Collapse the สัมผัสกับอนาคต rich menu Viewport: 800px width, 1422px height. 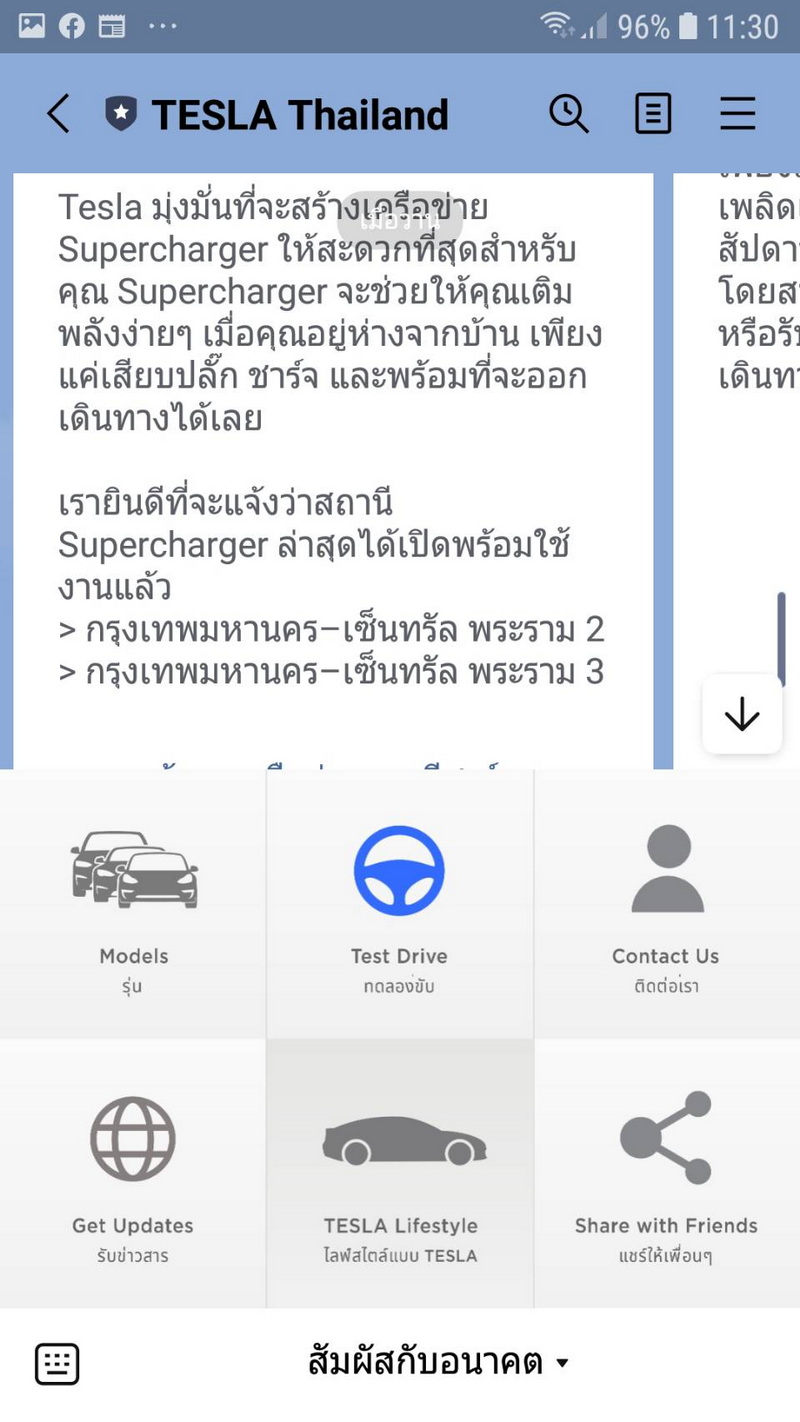tap(438, 1363)
